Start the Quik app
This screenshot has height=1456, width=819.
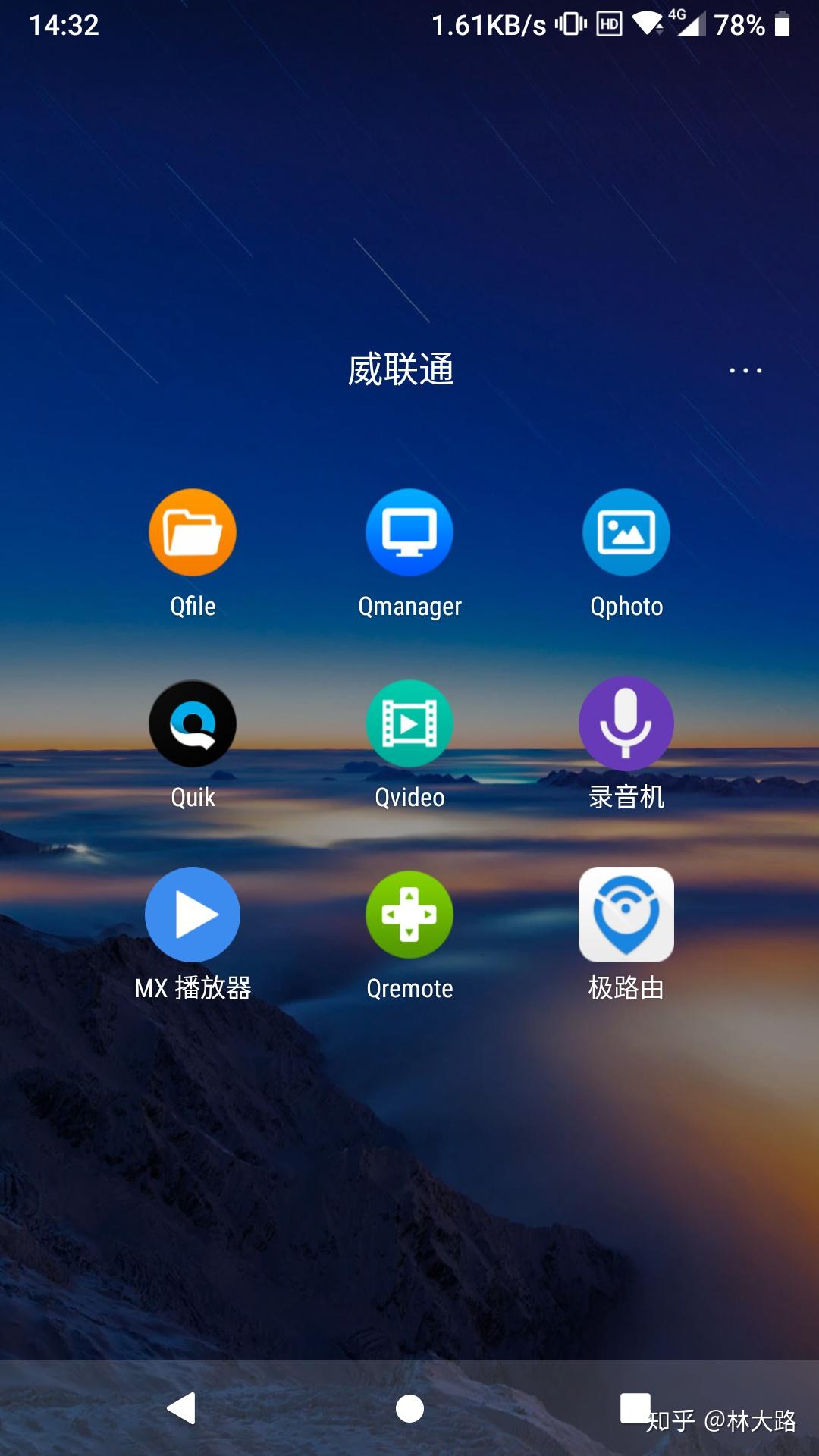[x=192, y=723]
